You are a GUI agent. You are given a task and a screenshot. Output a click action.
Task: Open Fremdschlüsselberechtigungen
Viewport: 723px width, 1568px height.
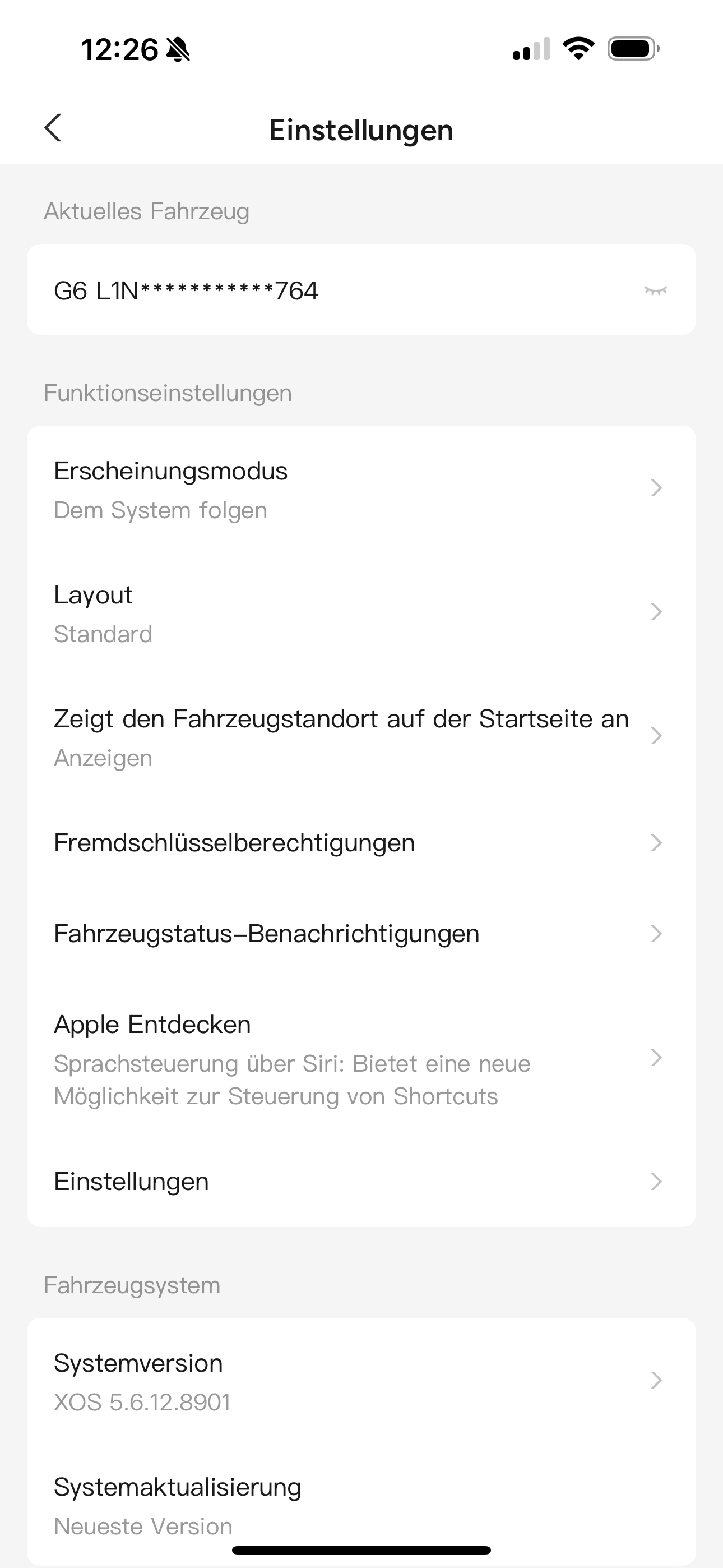[x=360, y=843]
